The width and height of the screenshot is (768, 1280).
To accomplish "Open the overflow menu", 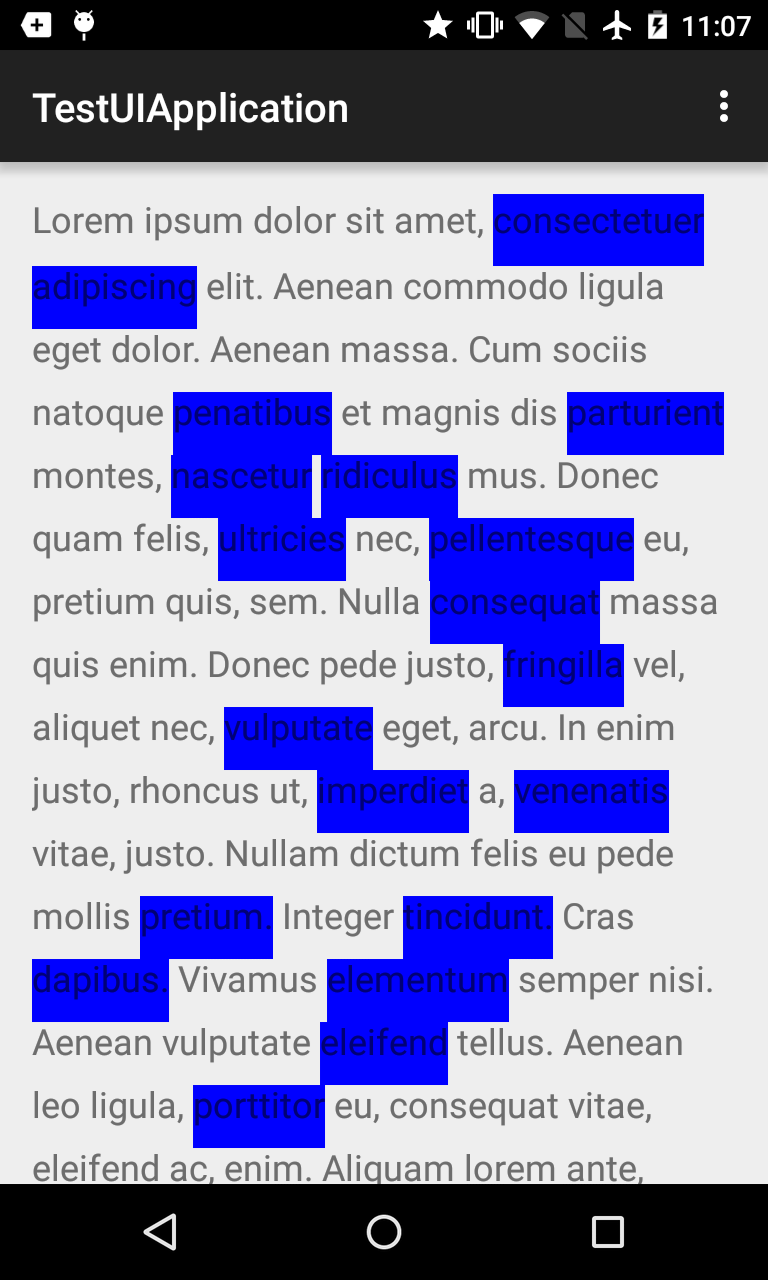I will click(723, 107).
